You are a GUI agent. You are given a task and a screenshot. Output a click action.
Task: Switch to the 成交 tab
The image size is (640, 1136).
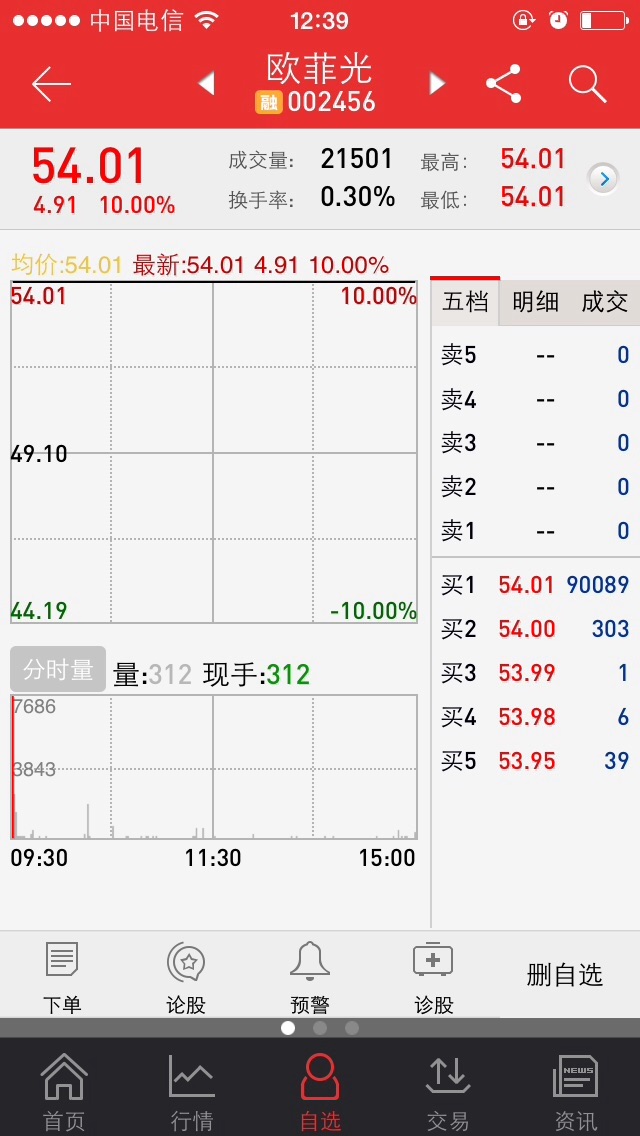(x=604, y=302)
